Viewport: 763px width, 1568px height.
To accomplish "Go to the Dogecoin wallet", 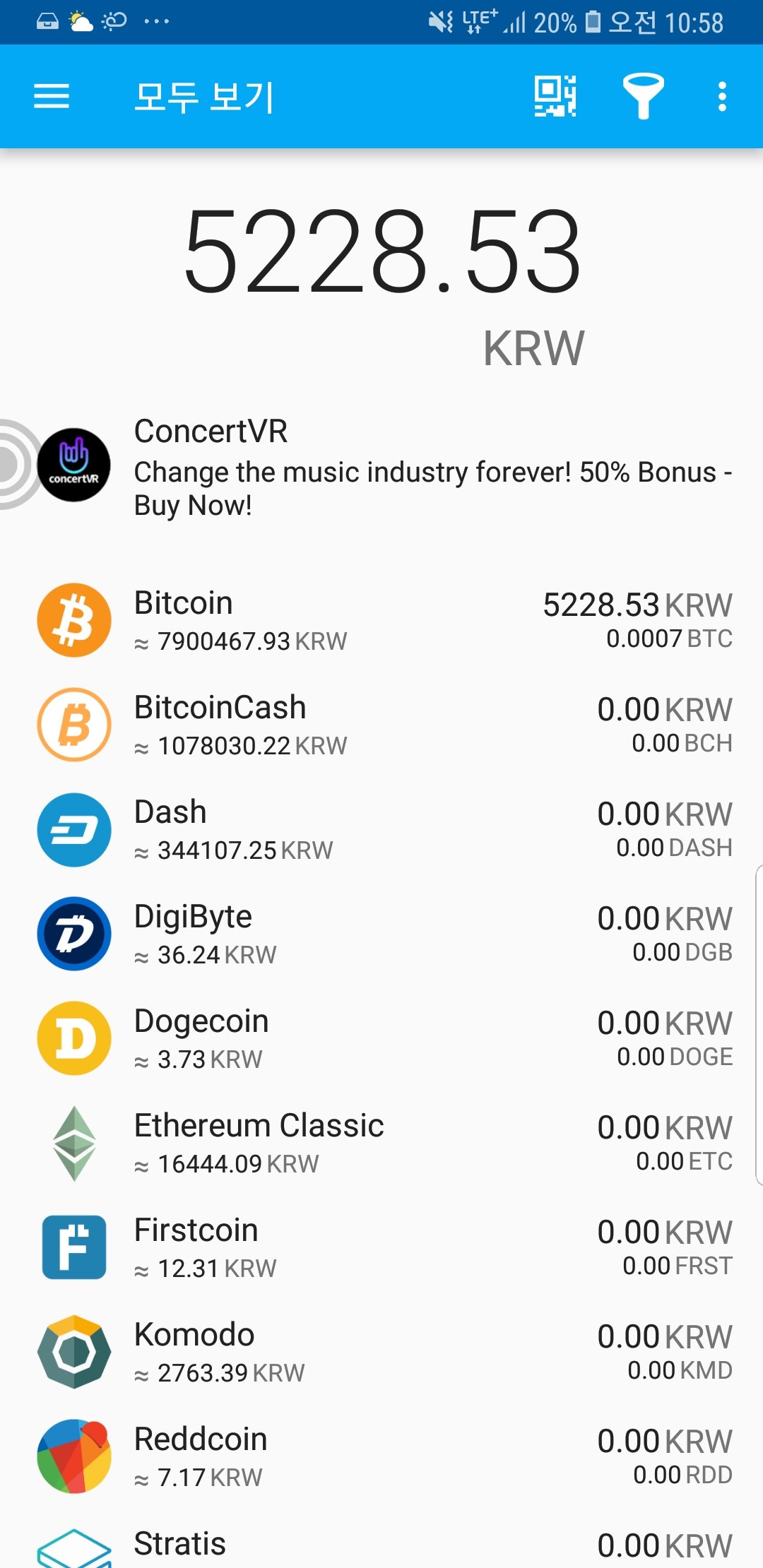I will [x=381, y=1039].
